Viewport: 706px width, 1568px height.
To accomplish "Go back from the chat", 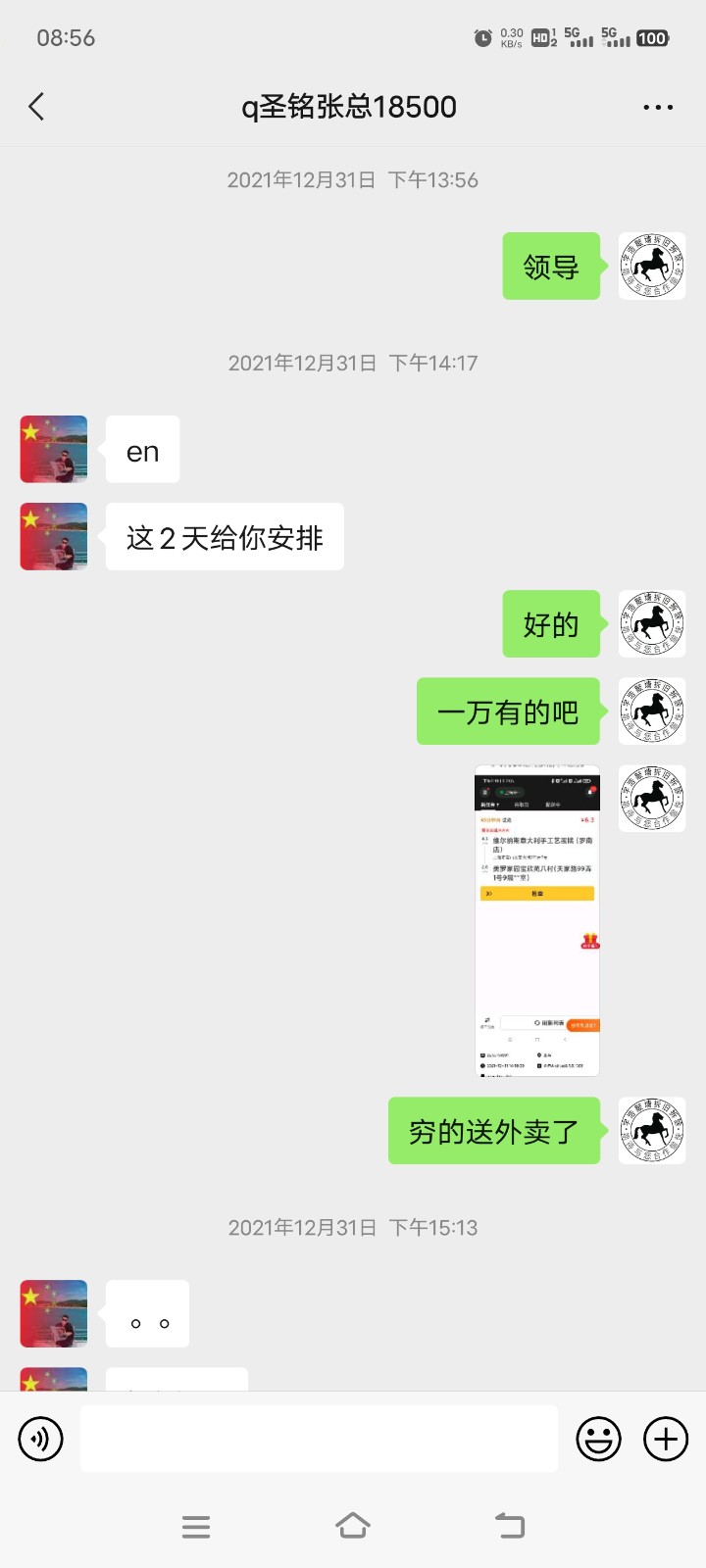I will (x=37, y=107).
